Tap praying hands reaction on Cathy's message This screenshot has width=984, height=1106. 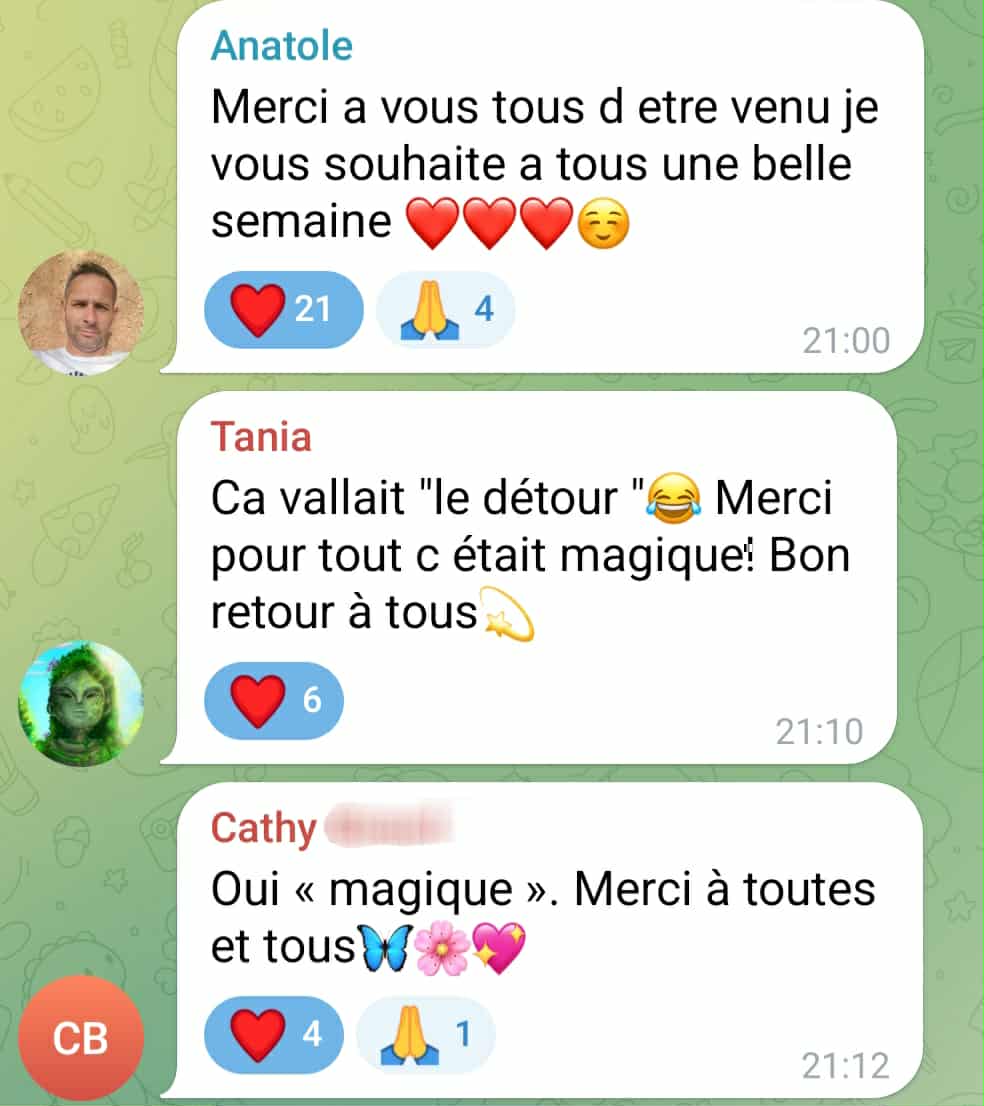point(425,1034)
